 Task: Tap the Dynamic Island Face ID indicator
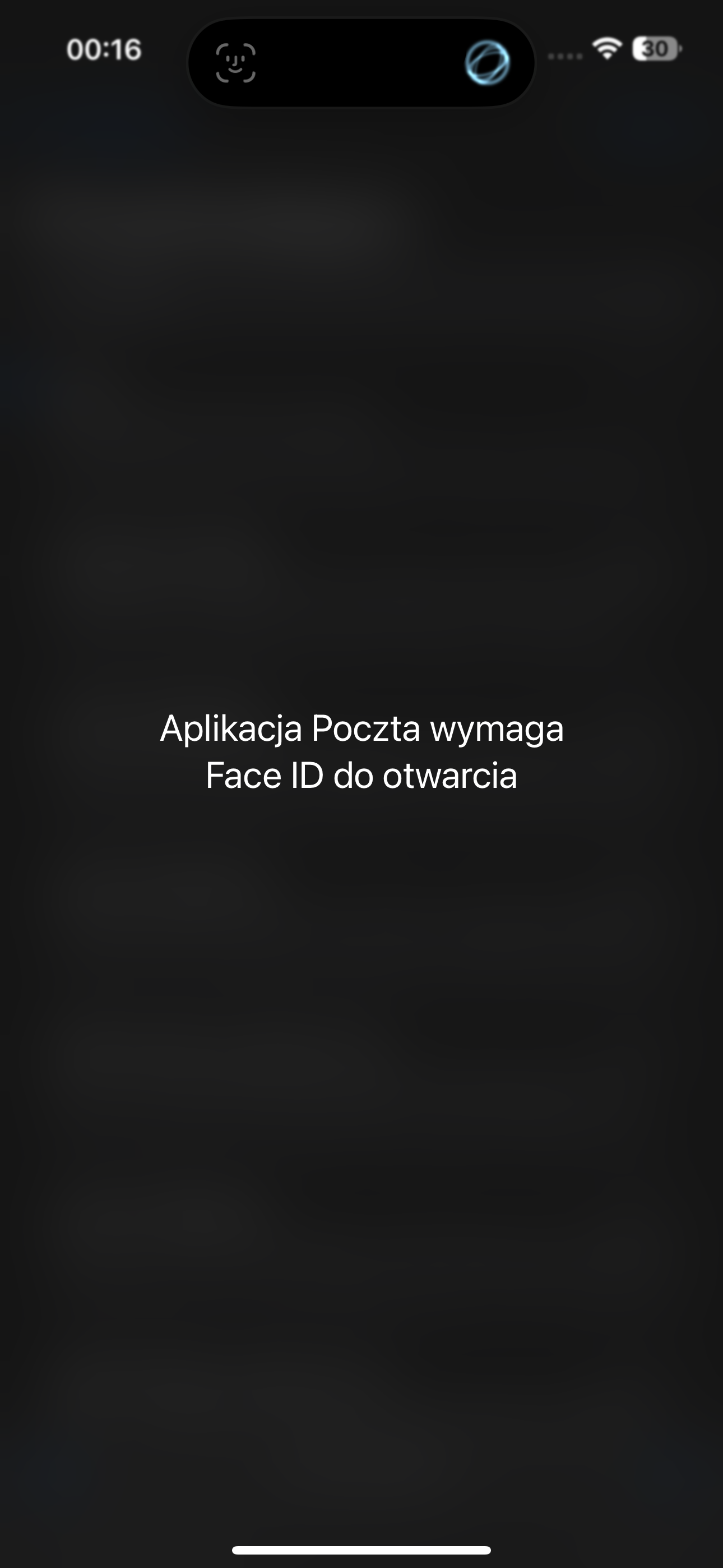pyautogui.click(x=235, y=63)
